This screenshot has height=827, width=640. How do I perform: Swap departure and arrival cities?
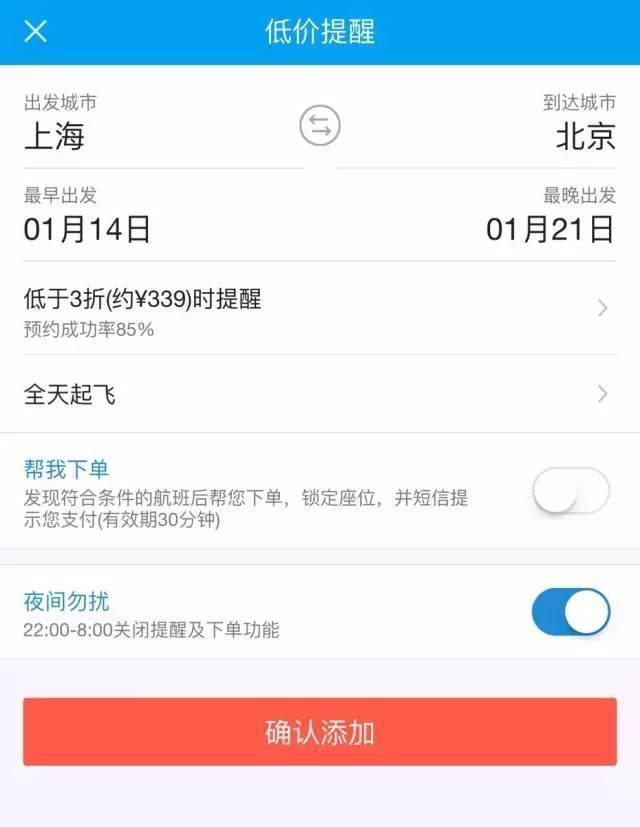(320, 126)
